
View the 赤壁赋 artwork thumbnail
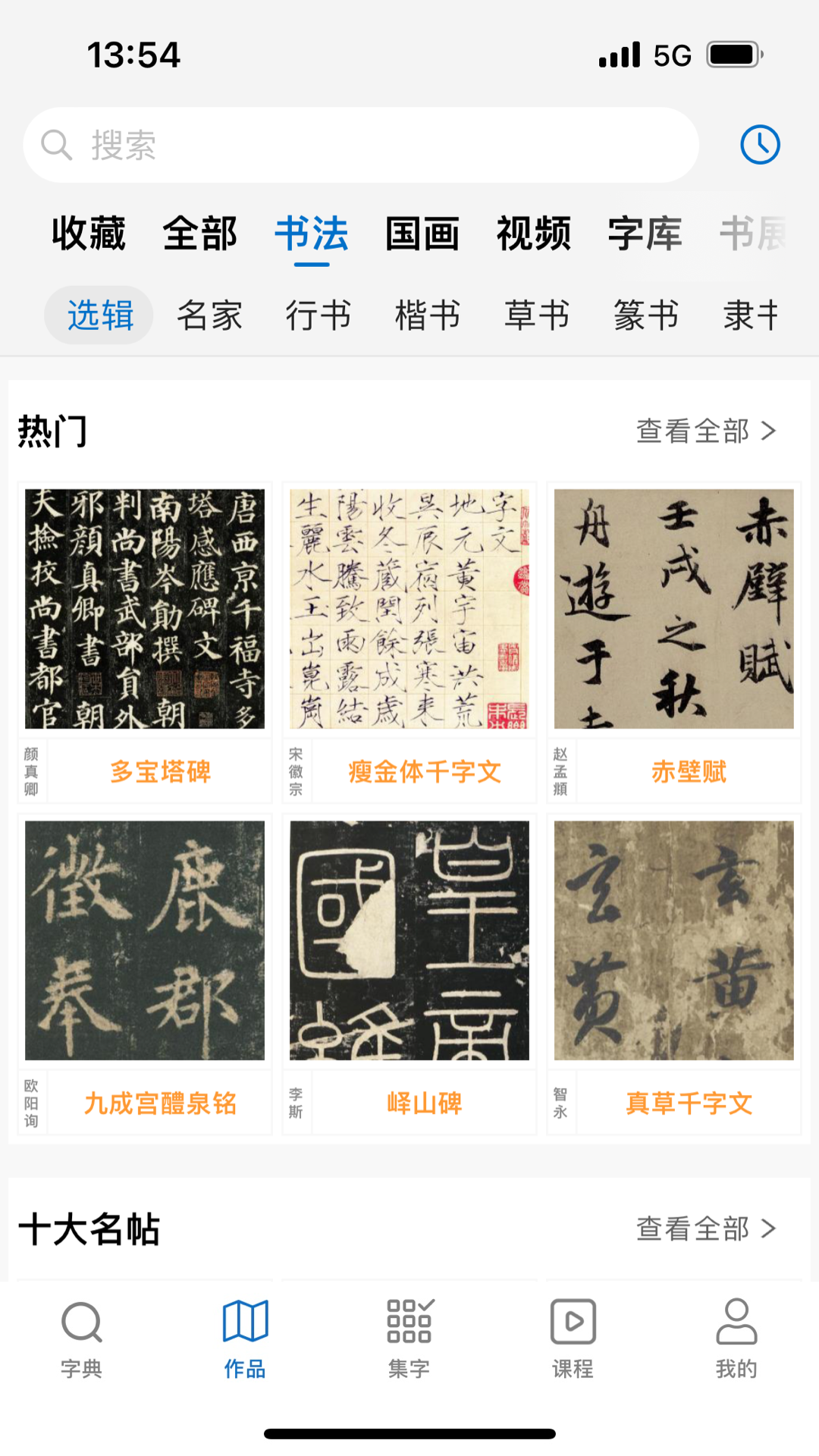click(672, 607)
